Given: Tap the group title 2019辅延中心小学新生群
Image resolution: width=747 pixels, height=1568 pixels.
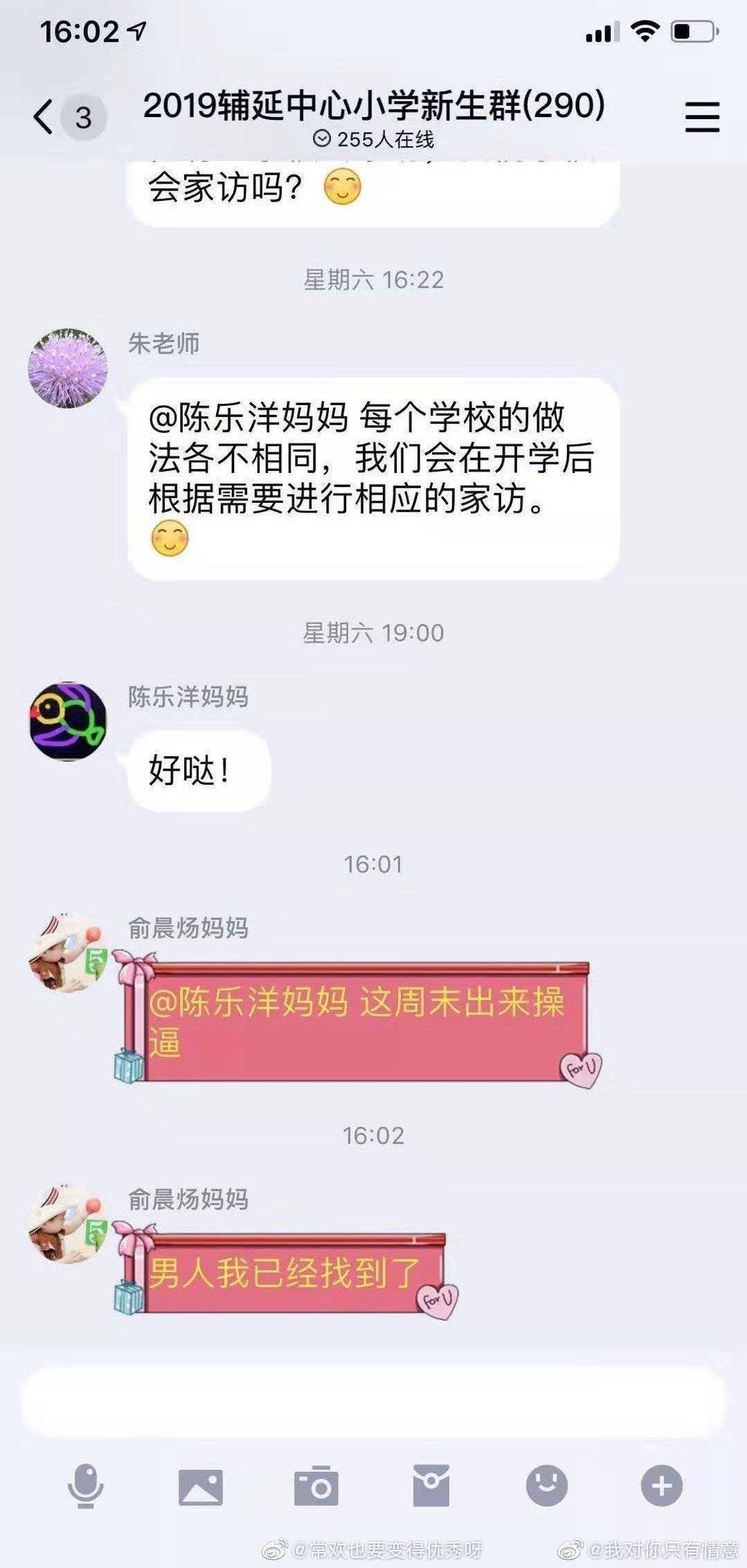Looking at the screenshot, I should [374, 106].
